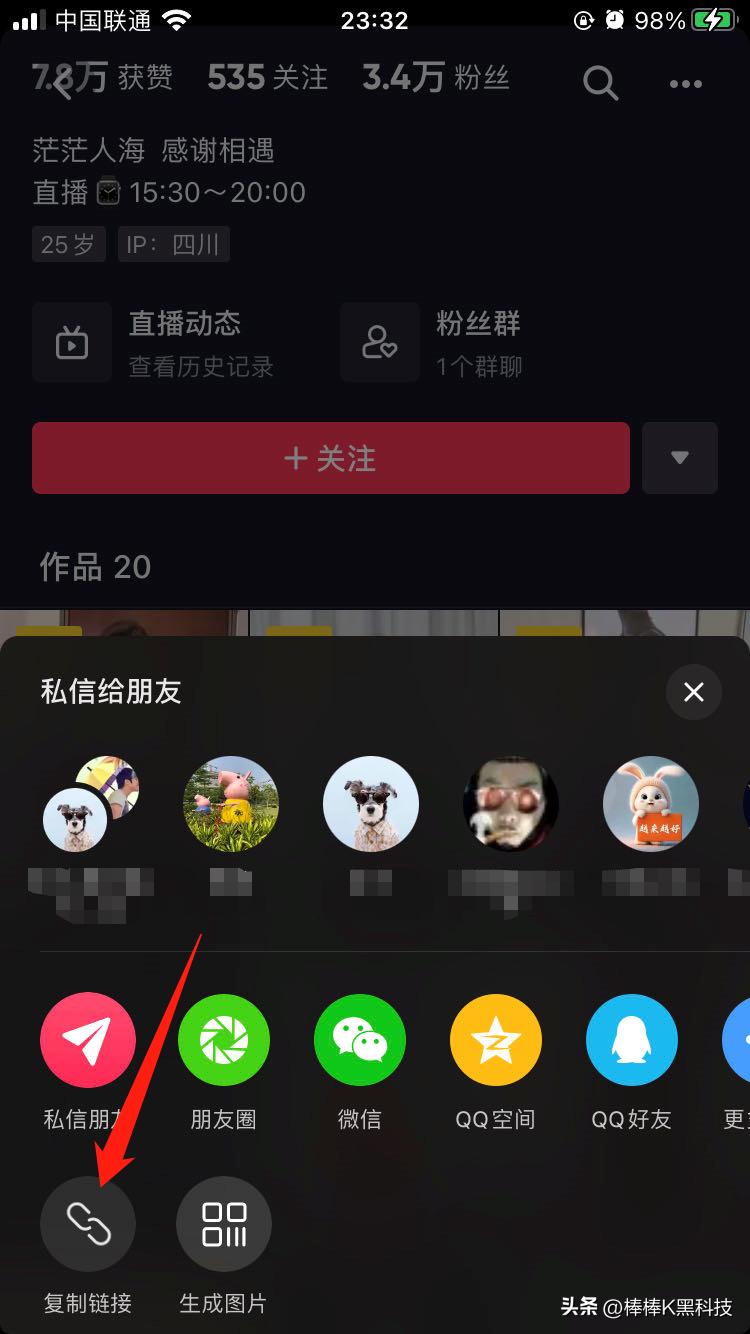
Task: Open the follow options dropdown arrow
Action: tap(680, 458)
